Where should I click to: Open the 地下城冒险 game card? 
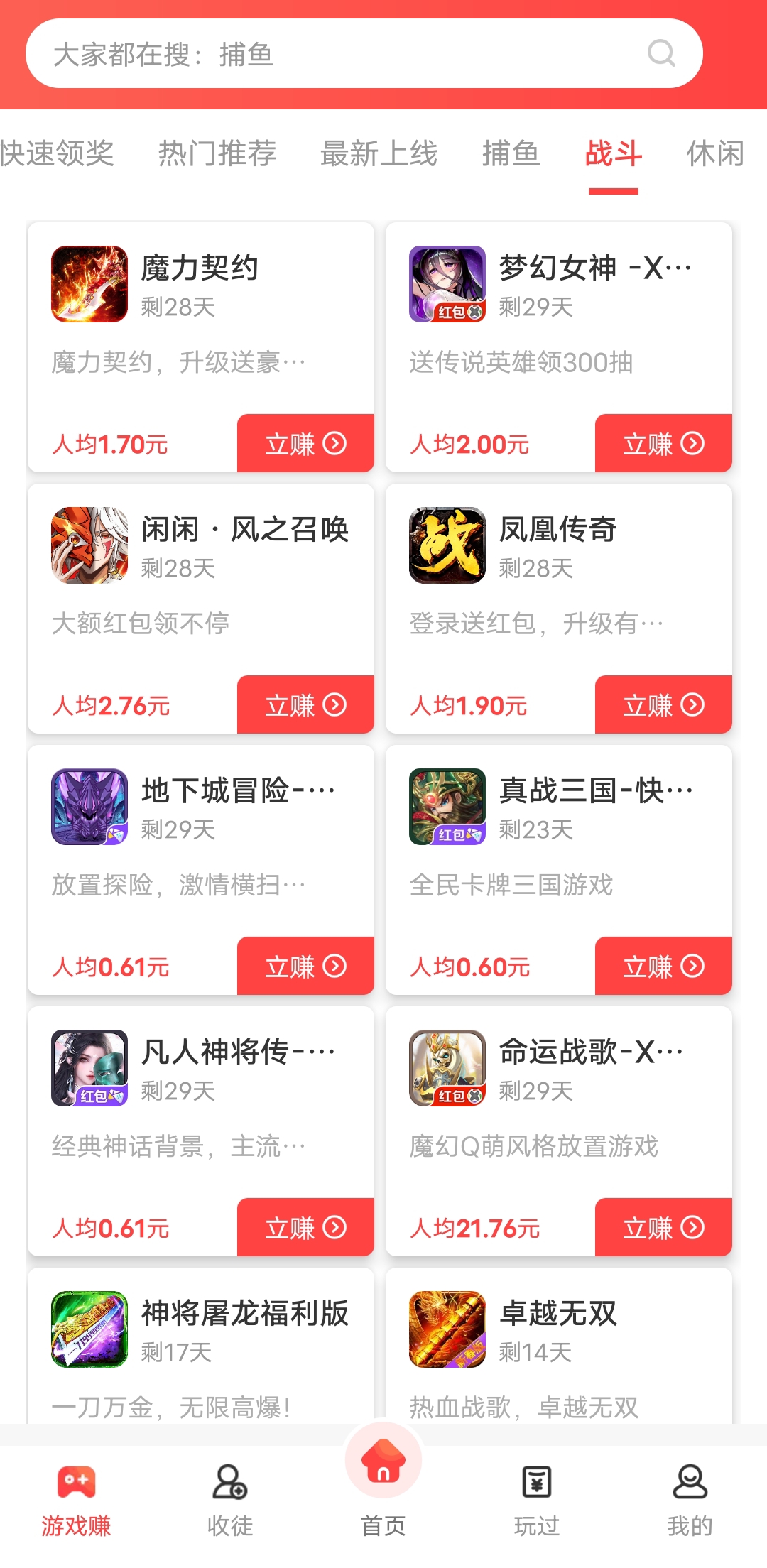tap(201, 870)
